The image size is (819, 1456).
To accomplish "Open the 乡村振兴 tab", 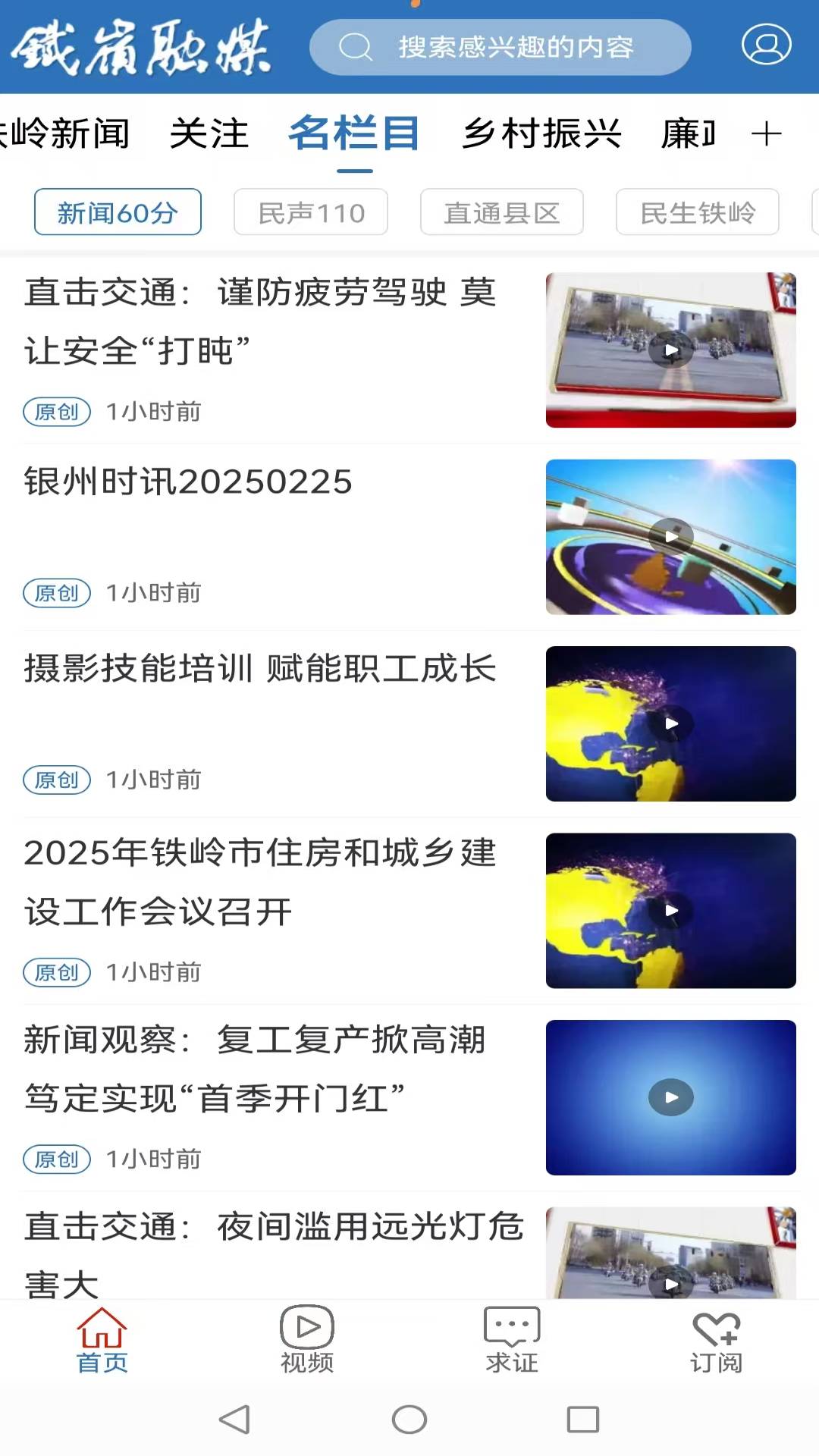I will [542, 133].
